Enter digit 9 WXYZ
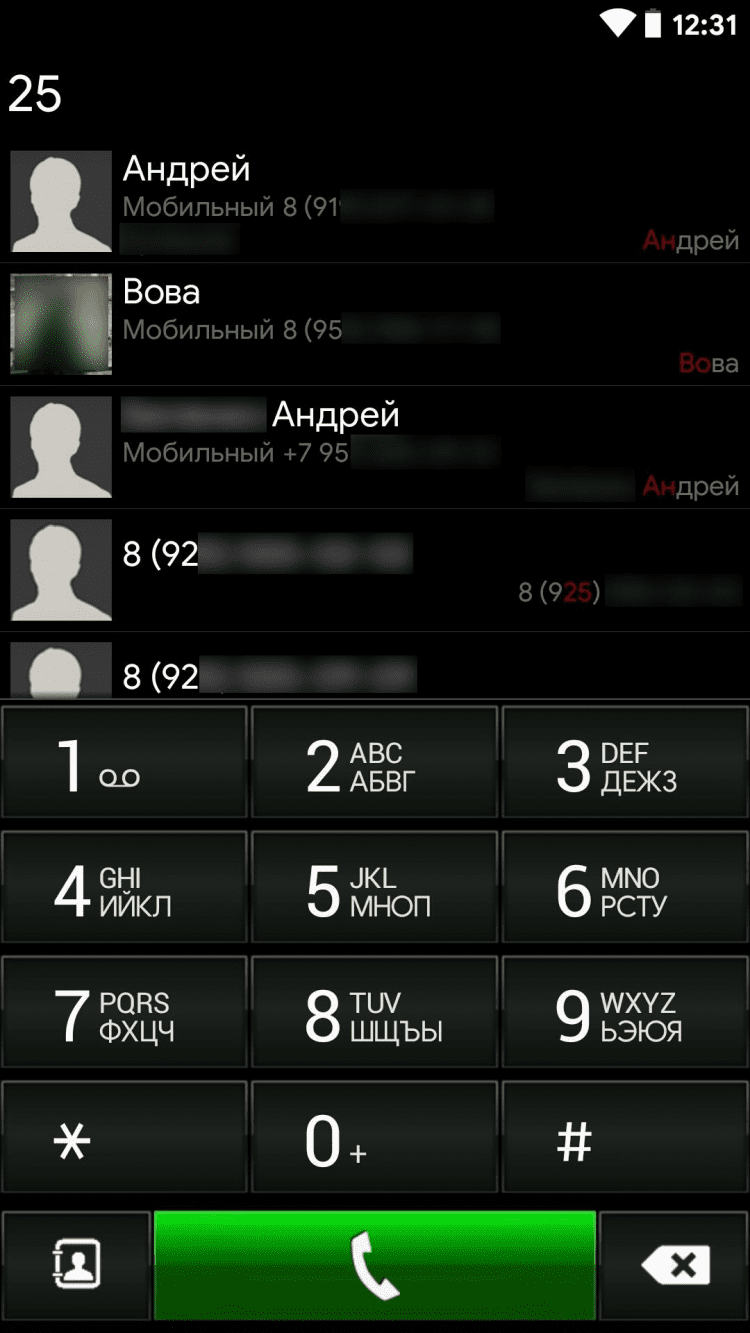 coord(625,1013)
